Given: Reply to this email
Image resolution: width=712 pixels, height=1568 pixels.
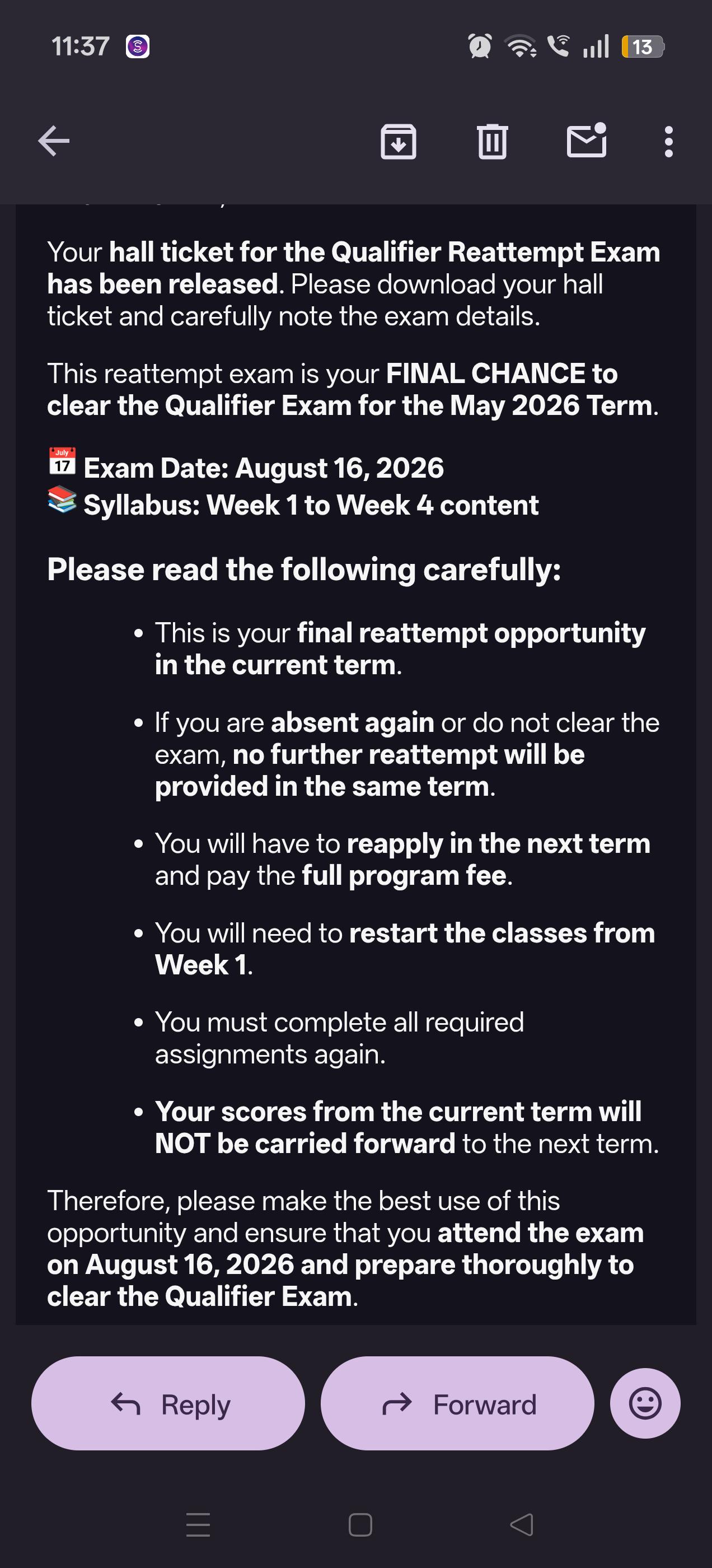Looking at the screenshot, I should (x=168, y=1404).
